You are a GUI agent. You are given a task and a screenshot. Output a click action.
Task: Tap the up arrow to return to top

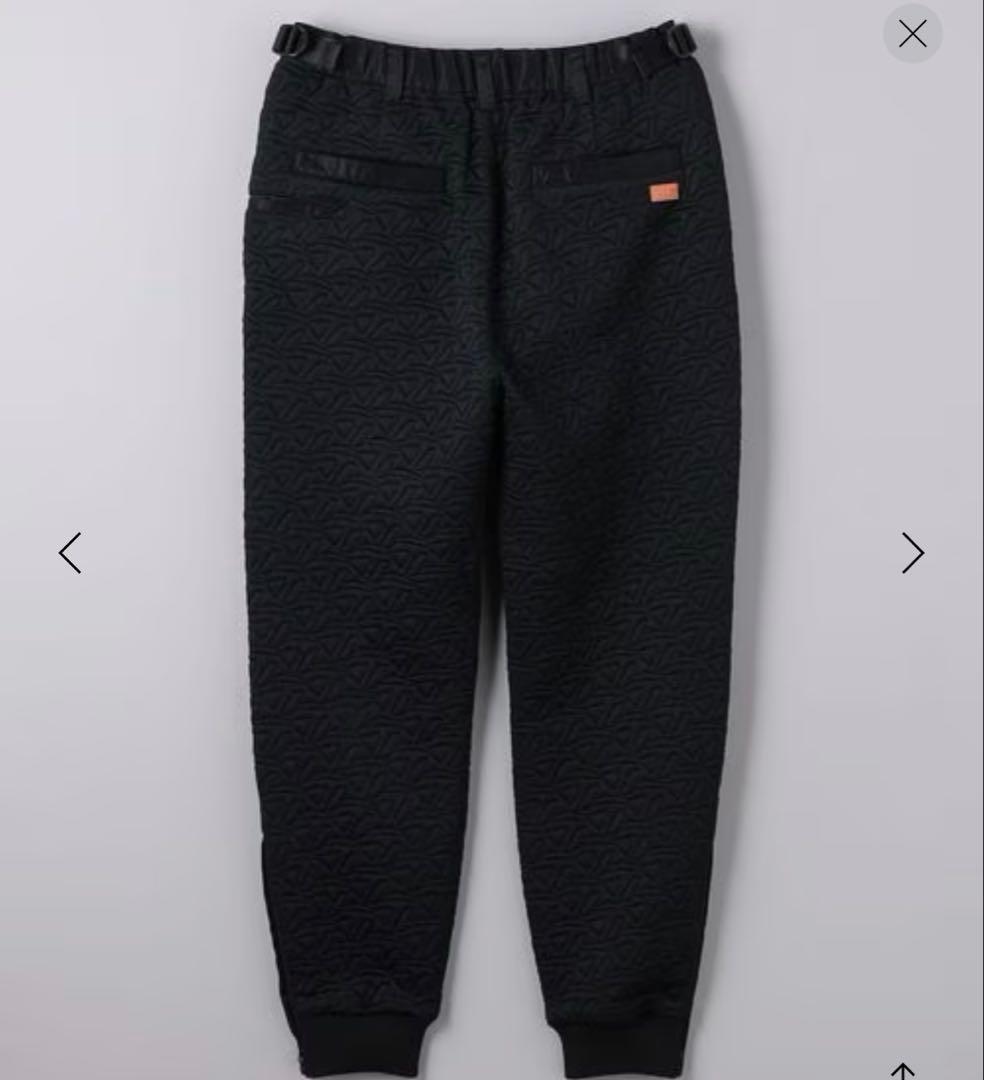903,1070
